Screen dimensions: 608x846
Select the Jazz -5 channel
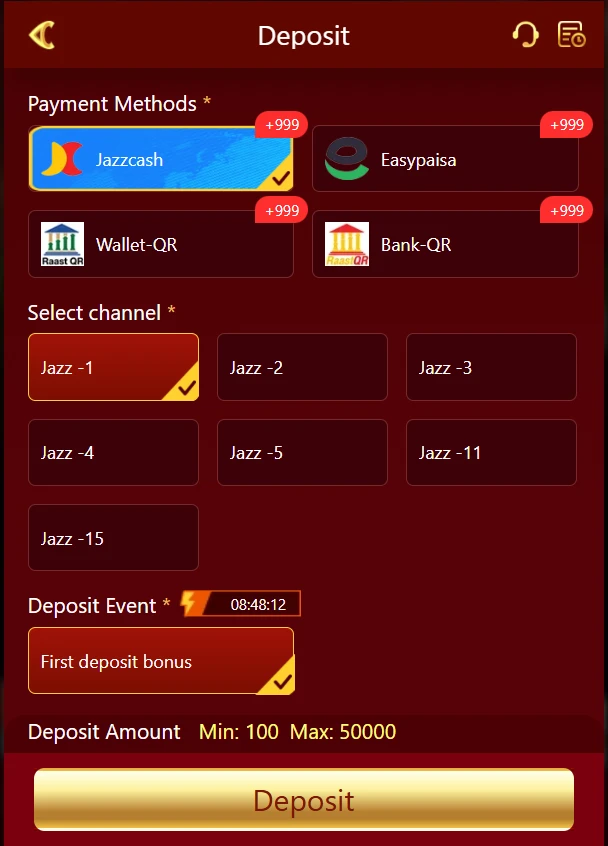302,452
